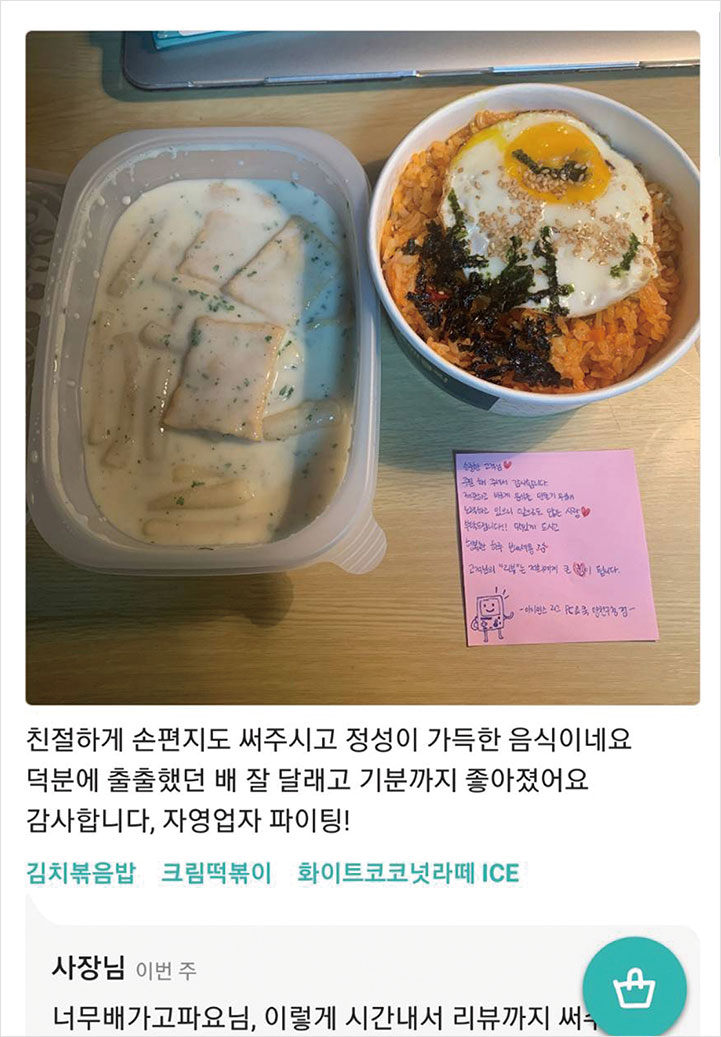
Task: Open the 김치볶음밥 menu link
Action: [x=80, y=872]
